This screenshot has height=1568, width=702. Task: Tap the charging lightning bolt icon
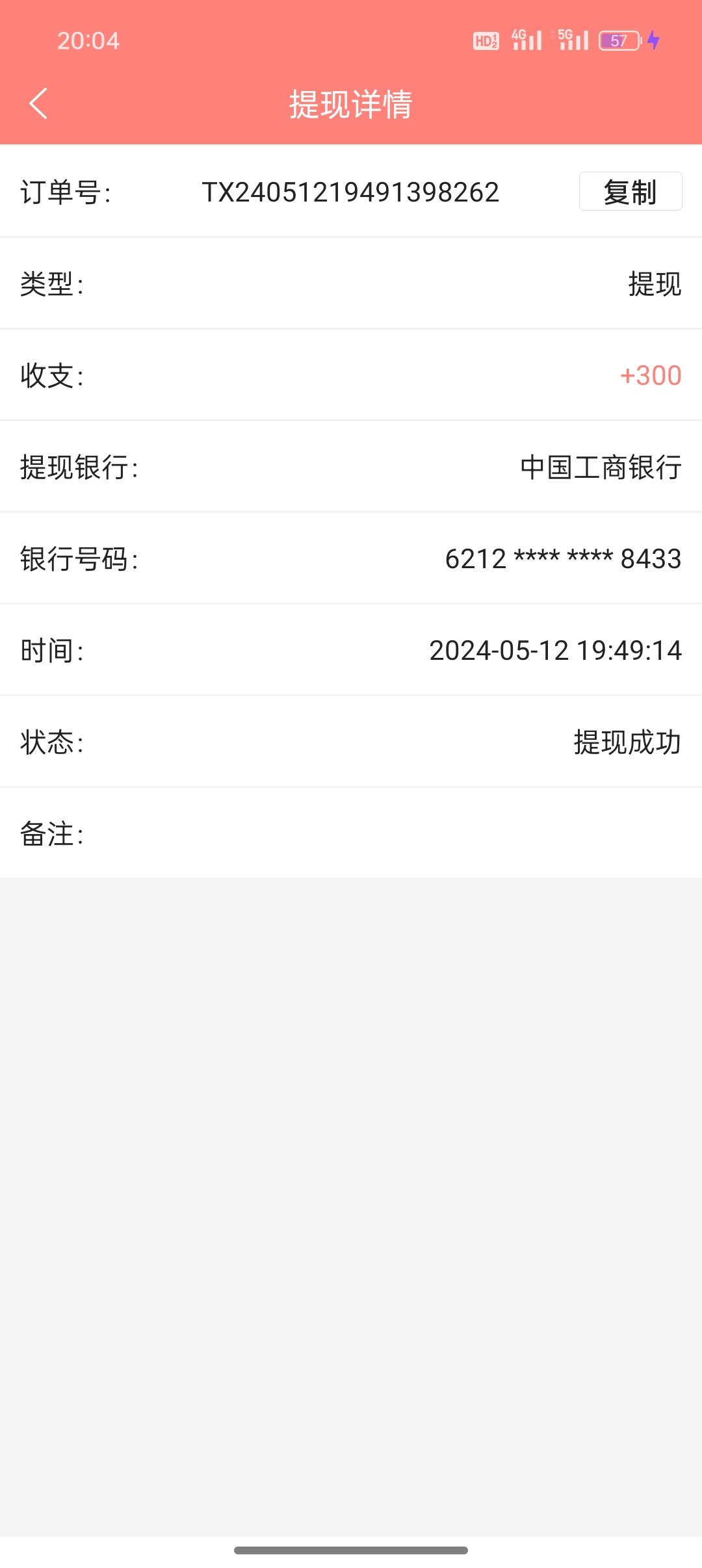[653, 40]
